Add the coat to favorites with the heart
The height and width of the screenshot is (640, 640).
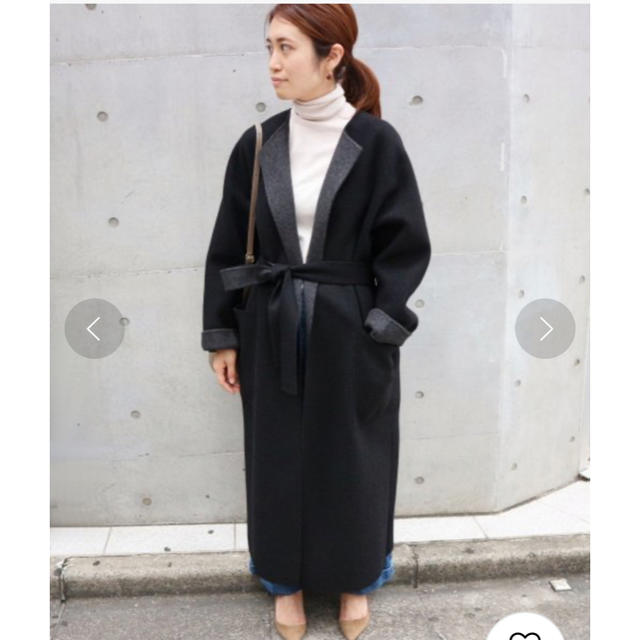(x=525, y=631)
